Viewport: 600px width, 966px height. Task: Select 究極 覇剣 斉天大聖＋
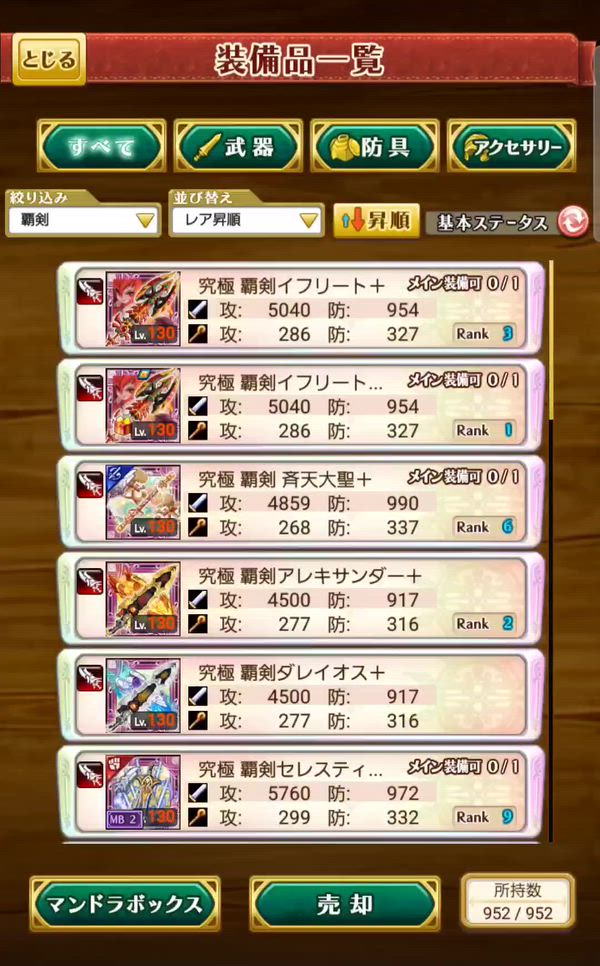pos(300,502)
